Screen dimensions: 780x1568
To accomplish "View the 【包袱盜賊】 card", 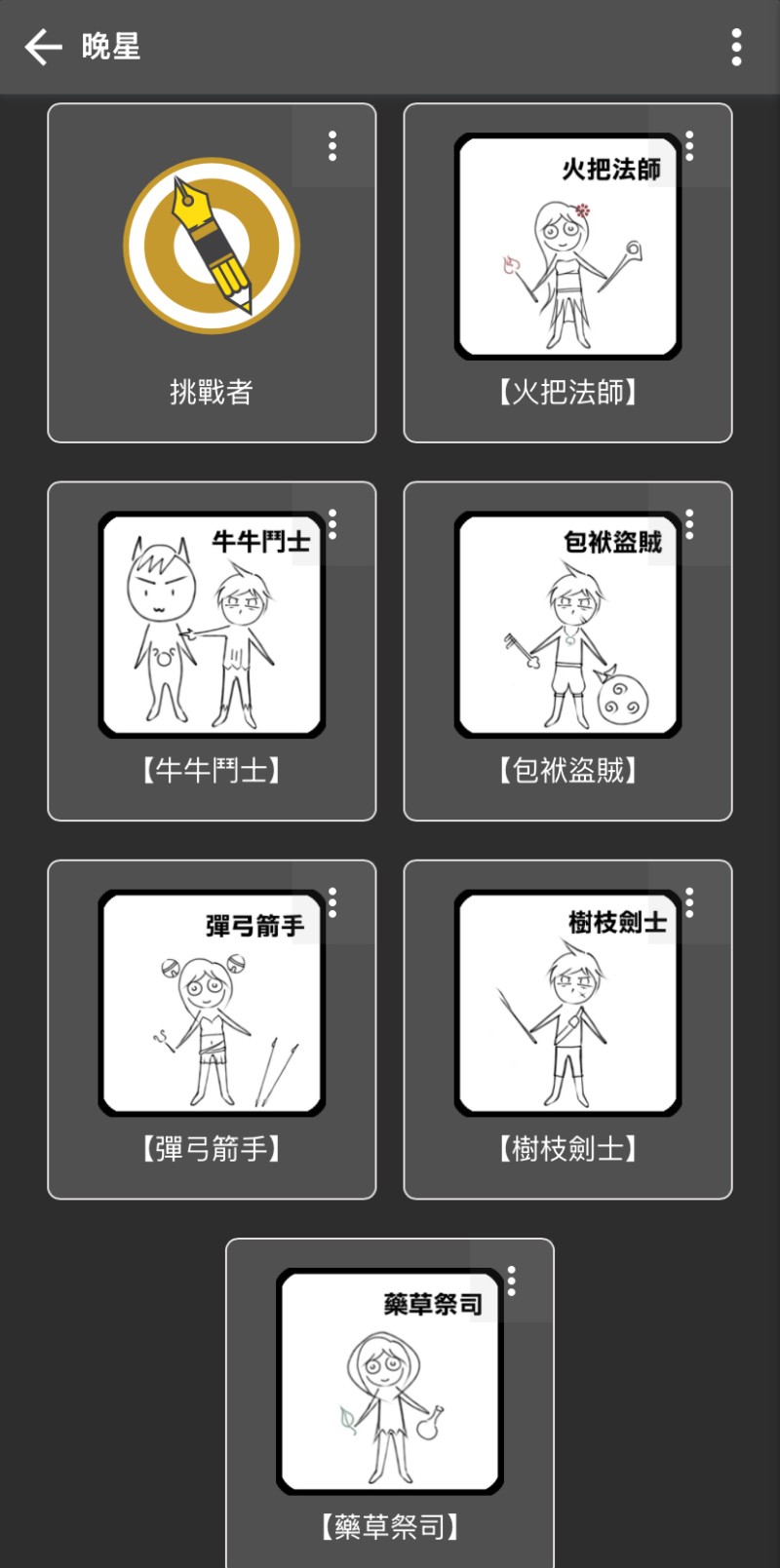I will coord(567,651).
